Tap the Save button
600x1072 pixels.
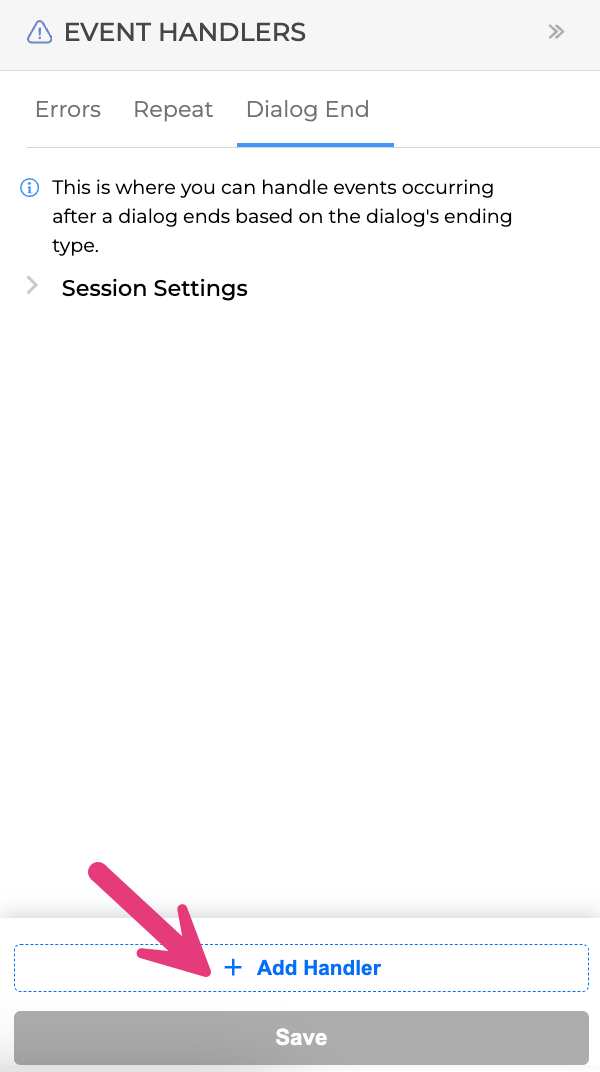tap(301, 1038)
